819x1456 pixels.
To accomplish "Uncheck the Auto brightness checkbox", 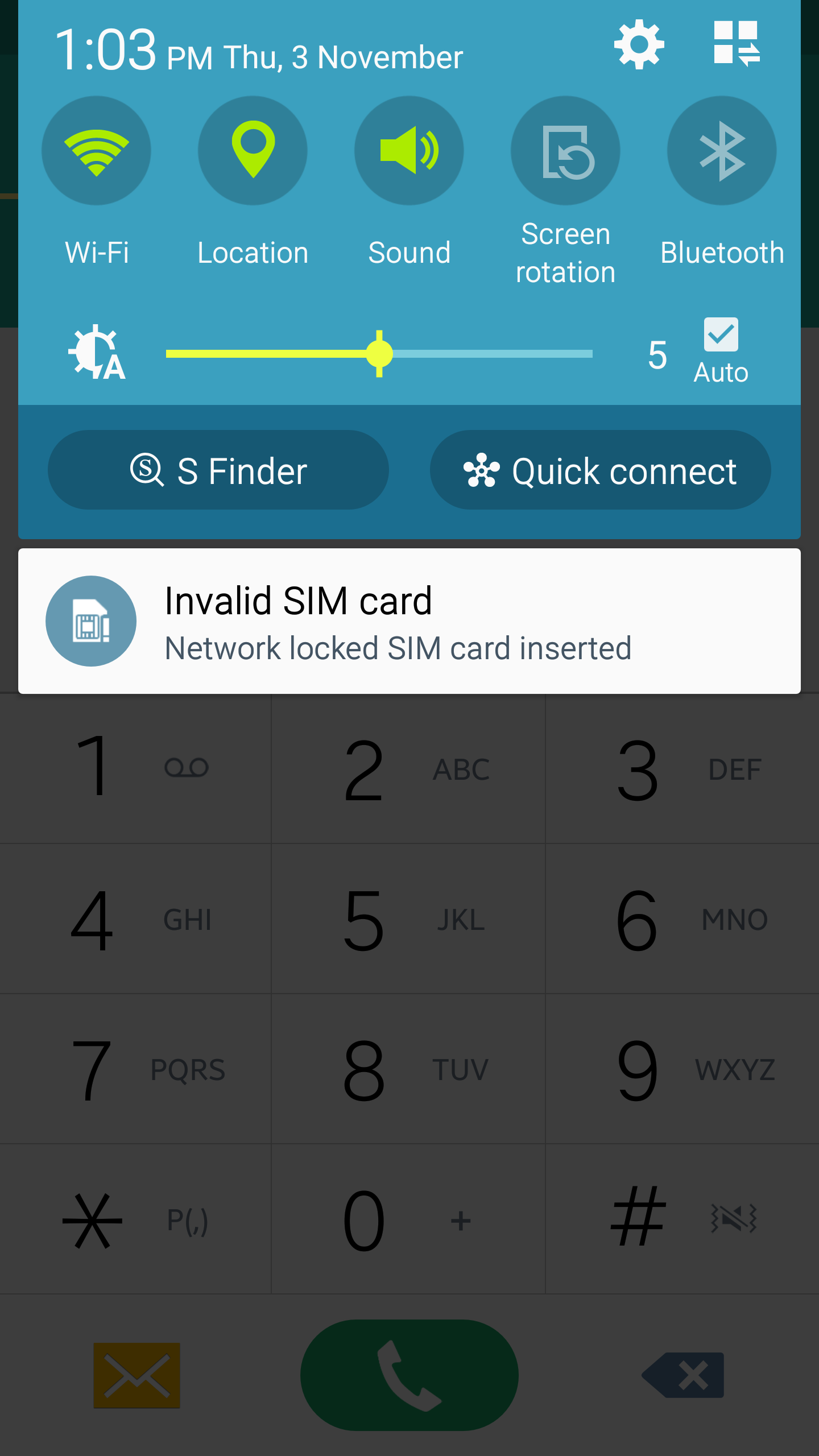I will pos(721,334).
